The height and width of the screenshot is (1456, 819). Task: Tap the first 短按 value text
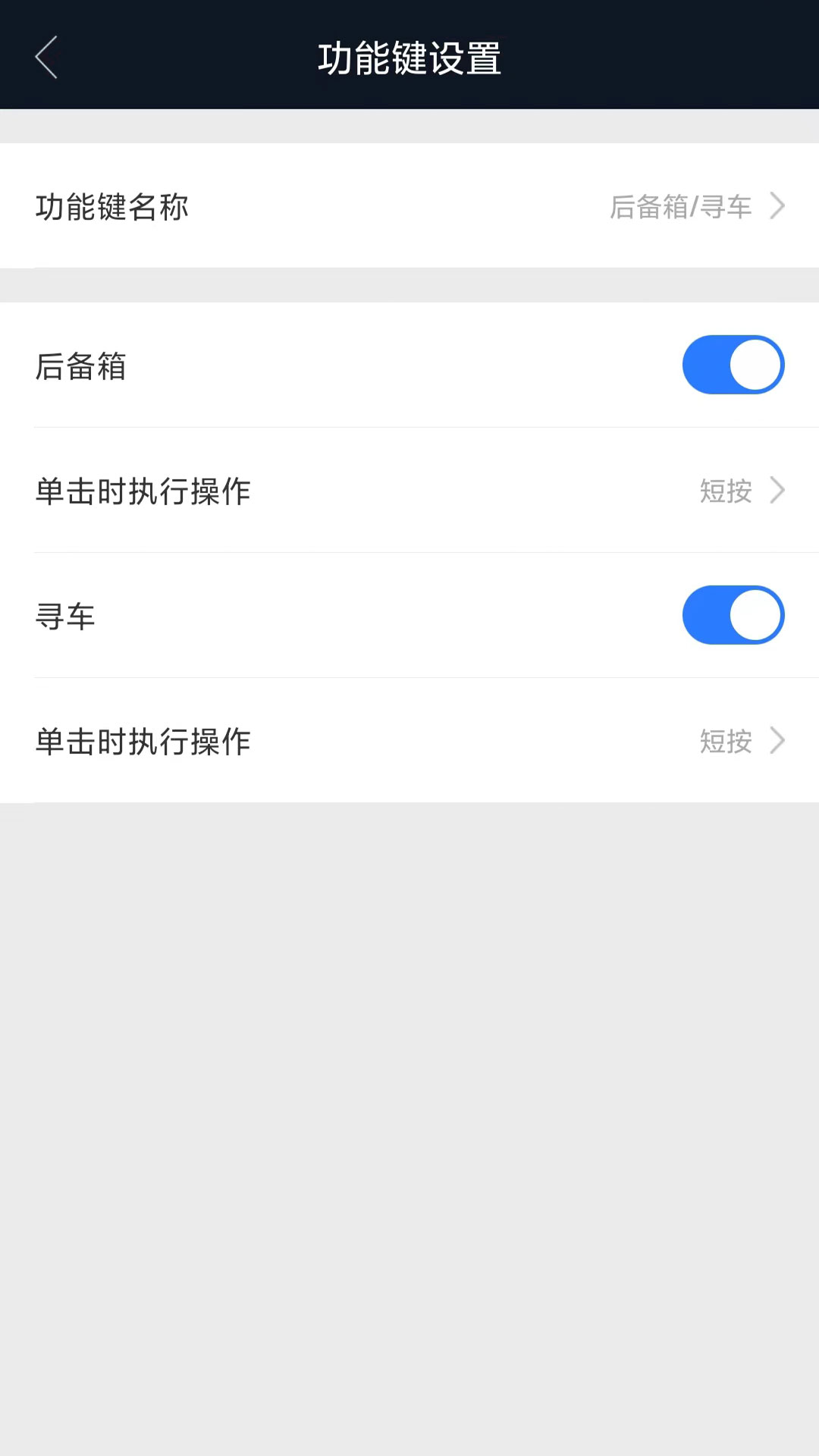[x=724, y=491]
